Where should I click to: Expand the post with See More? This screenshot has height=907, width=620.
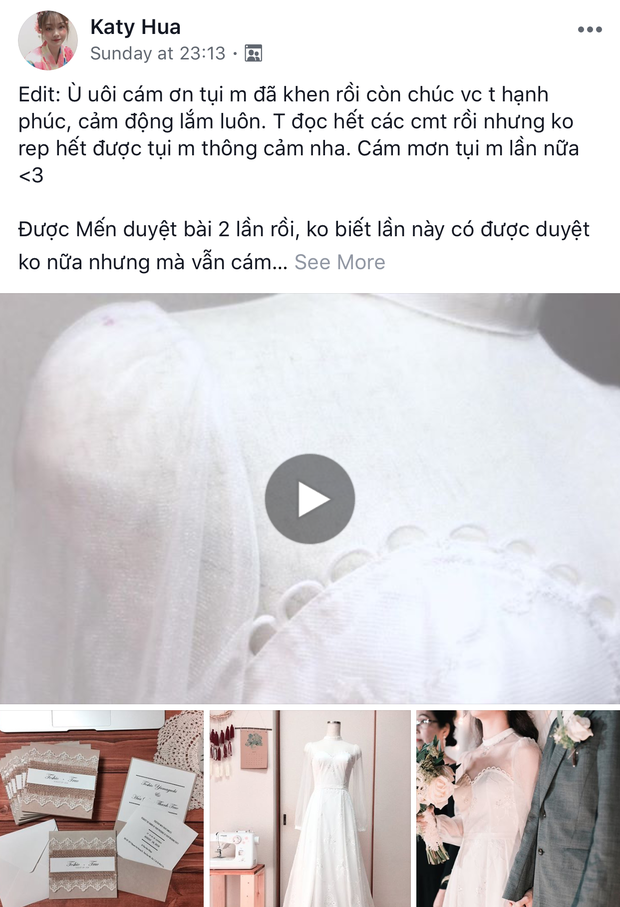(x=339, y=262)
